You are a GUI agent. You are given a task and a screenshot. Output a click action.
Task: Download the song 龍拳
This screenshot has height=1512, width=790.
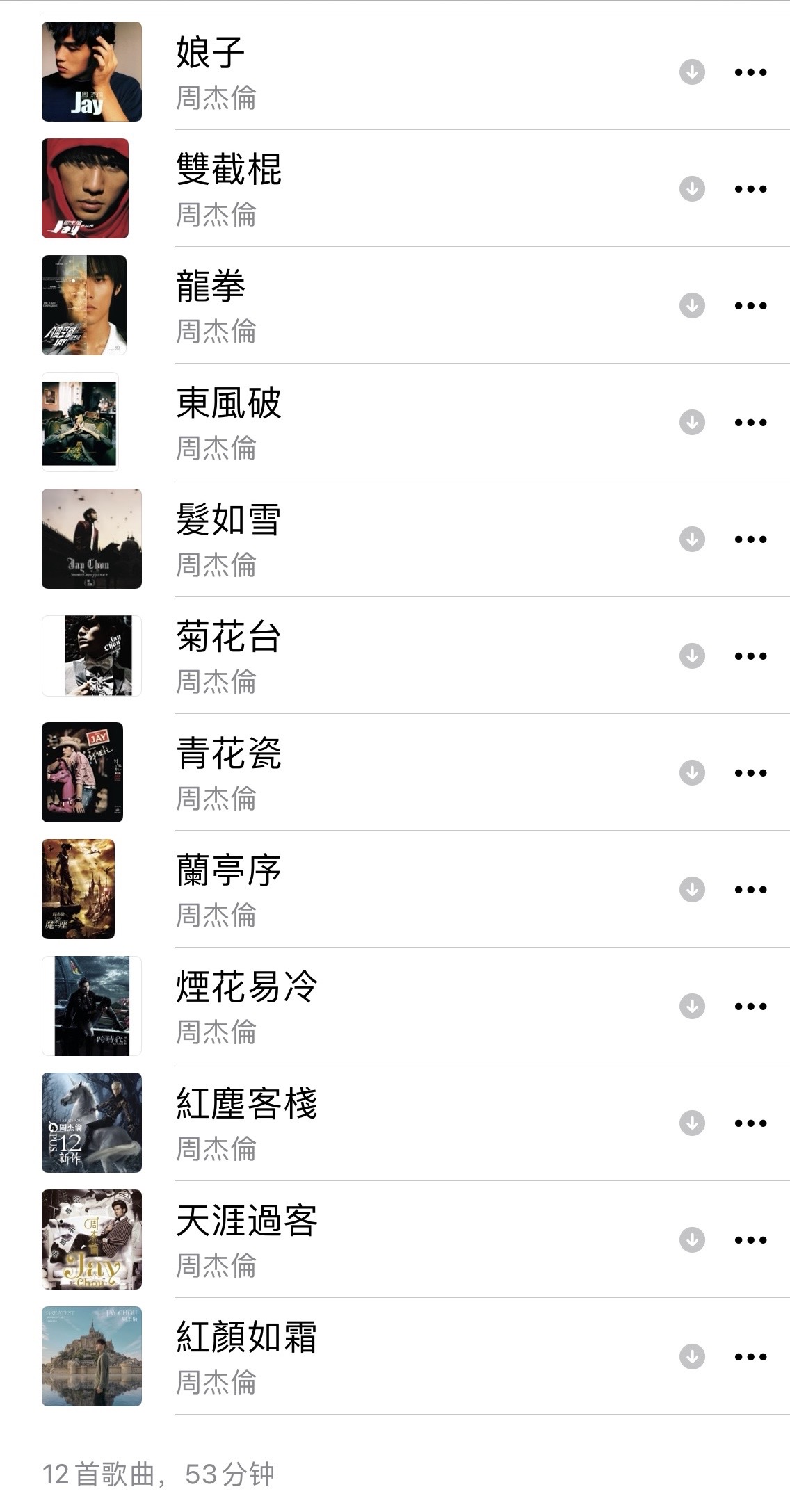tap(692, 305)
